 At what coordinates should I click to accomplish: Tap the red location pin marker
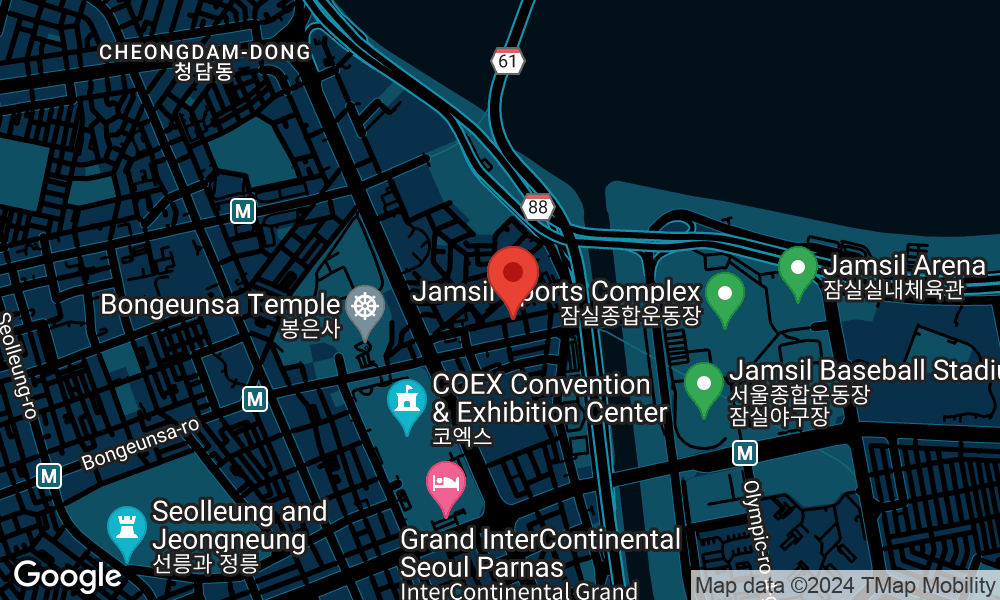513,276
